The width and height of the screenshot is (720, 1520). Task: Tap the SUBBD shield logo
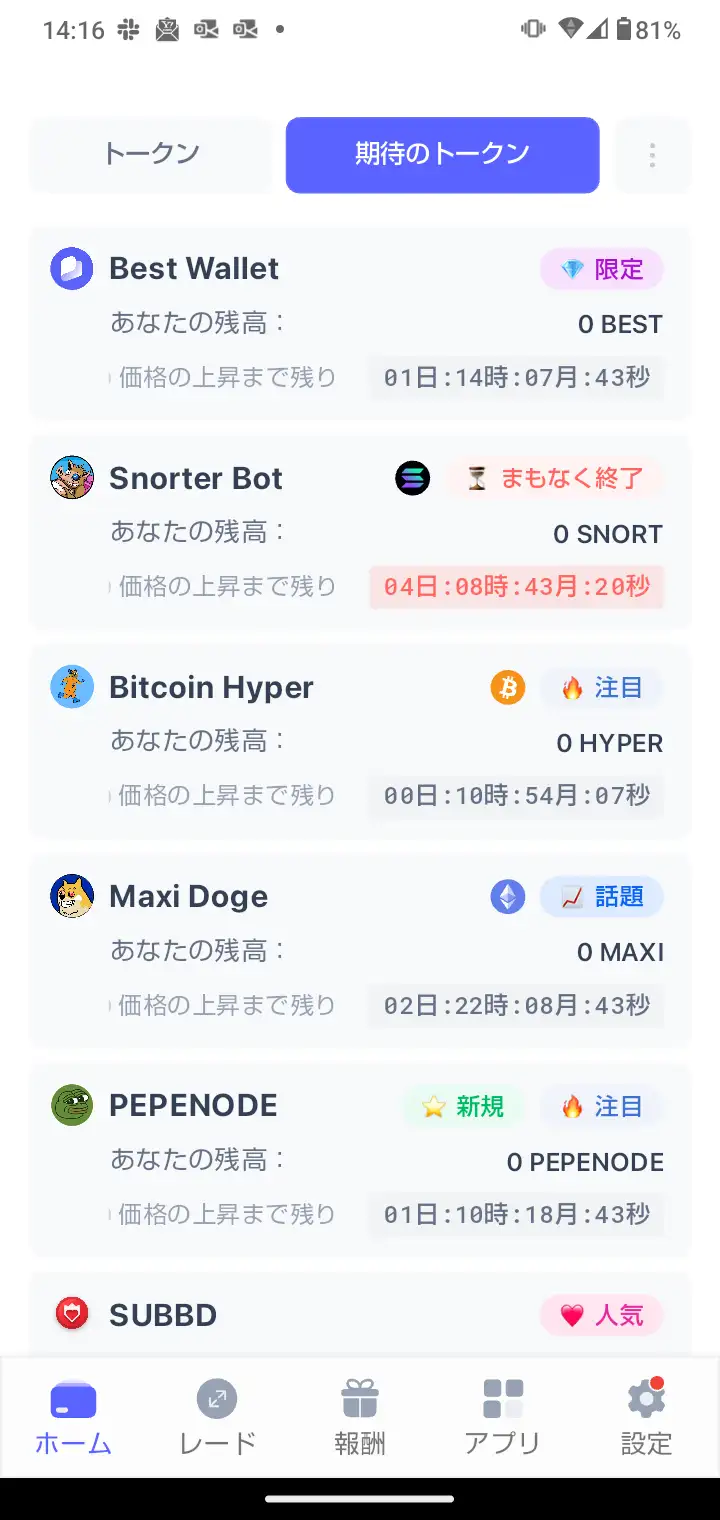pos(70,1315)
